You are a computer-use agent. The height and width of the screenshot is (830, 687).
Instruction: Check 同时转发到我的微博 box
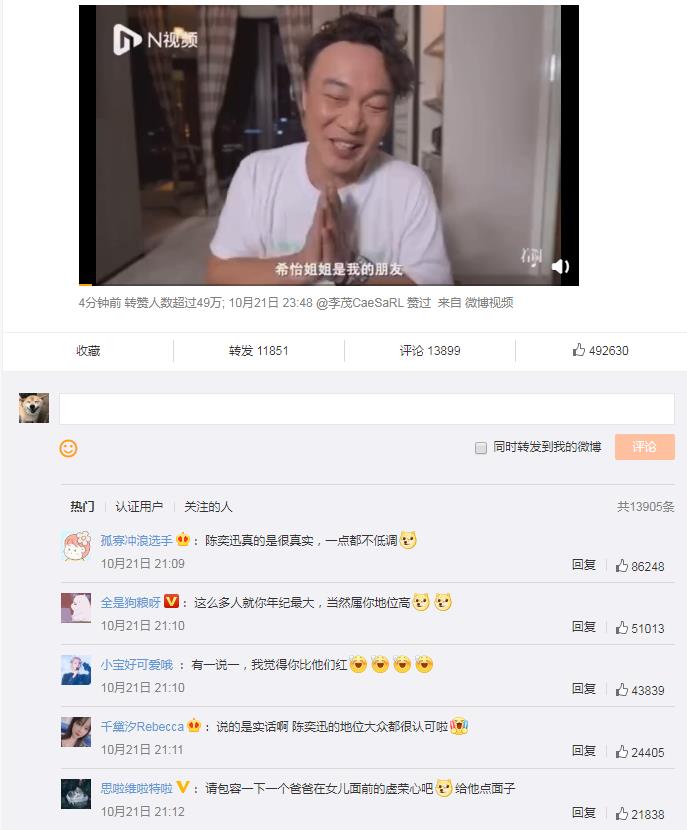481,448
